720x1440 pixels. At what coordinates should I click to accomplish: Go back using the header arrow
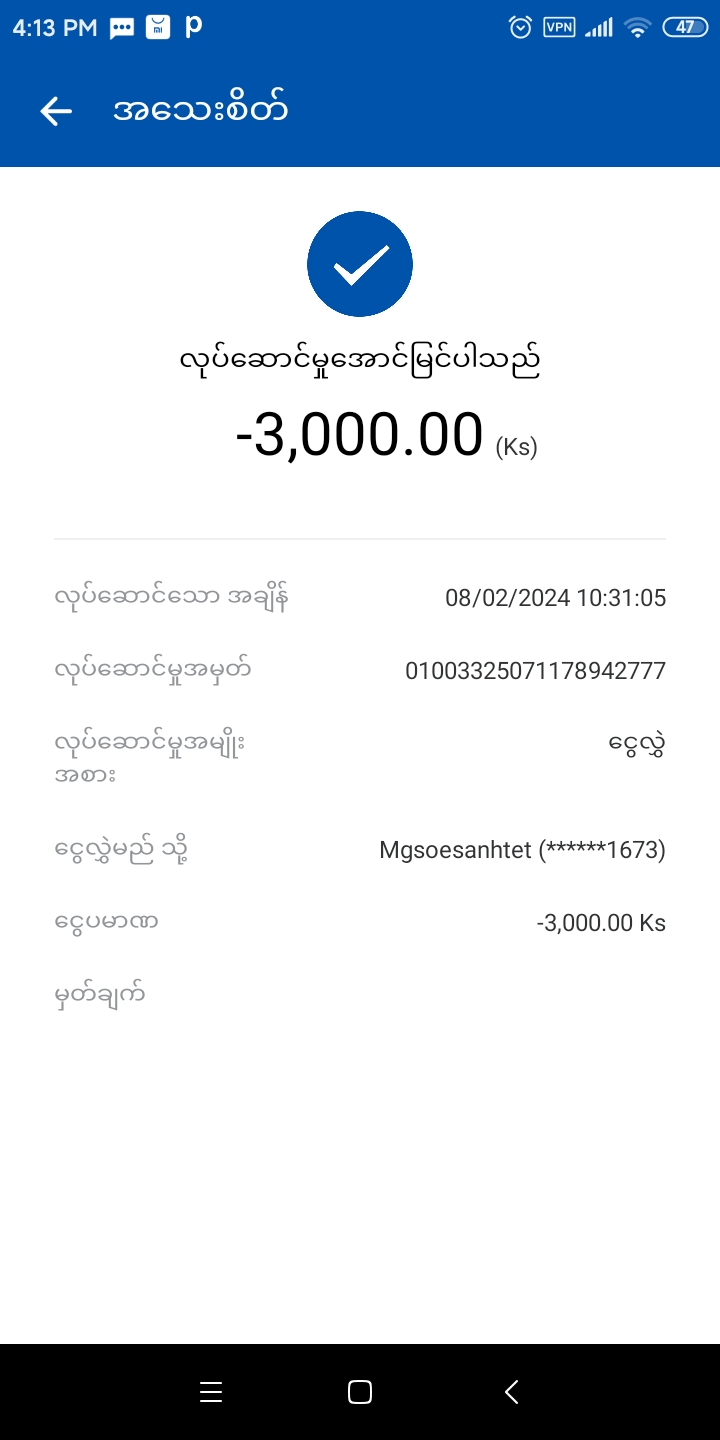pos(56,111)
